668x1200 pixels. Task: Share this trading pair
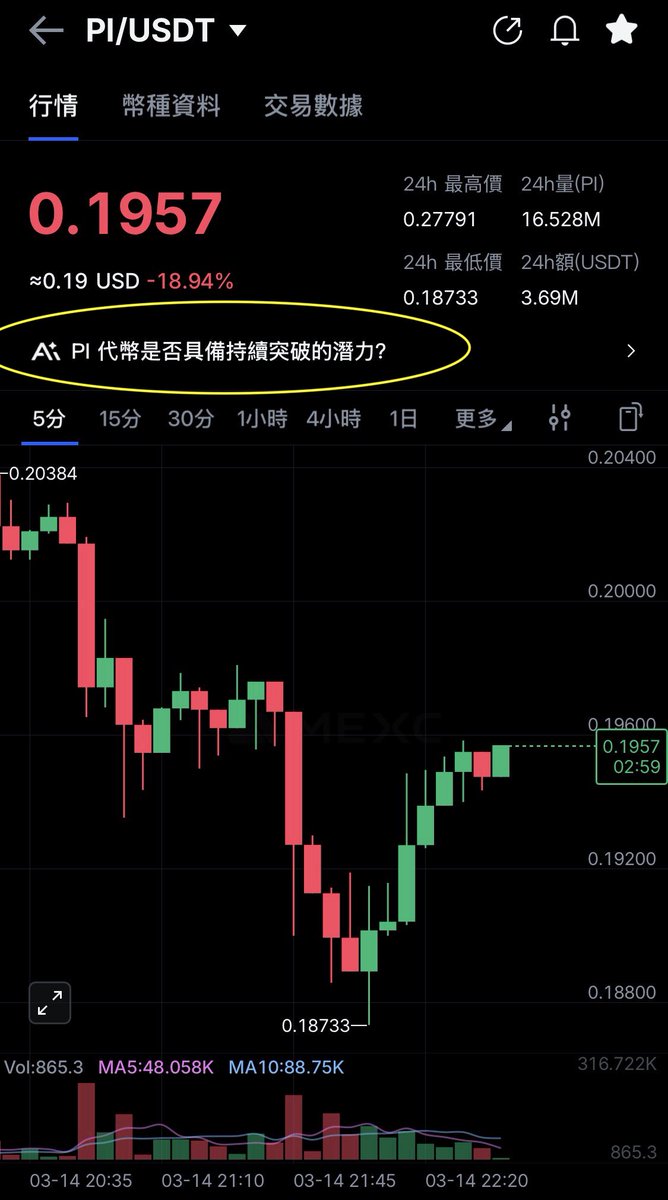pos(508,31)
